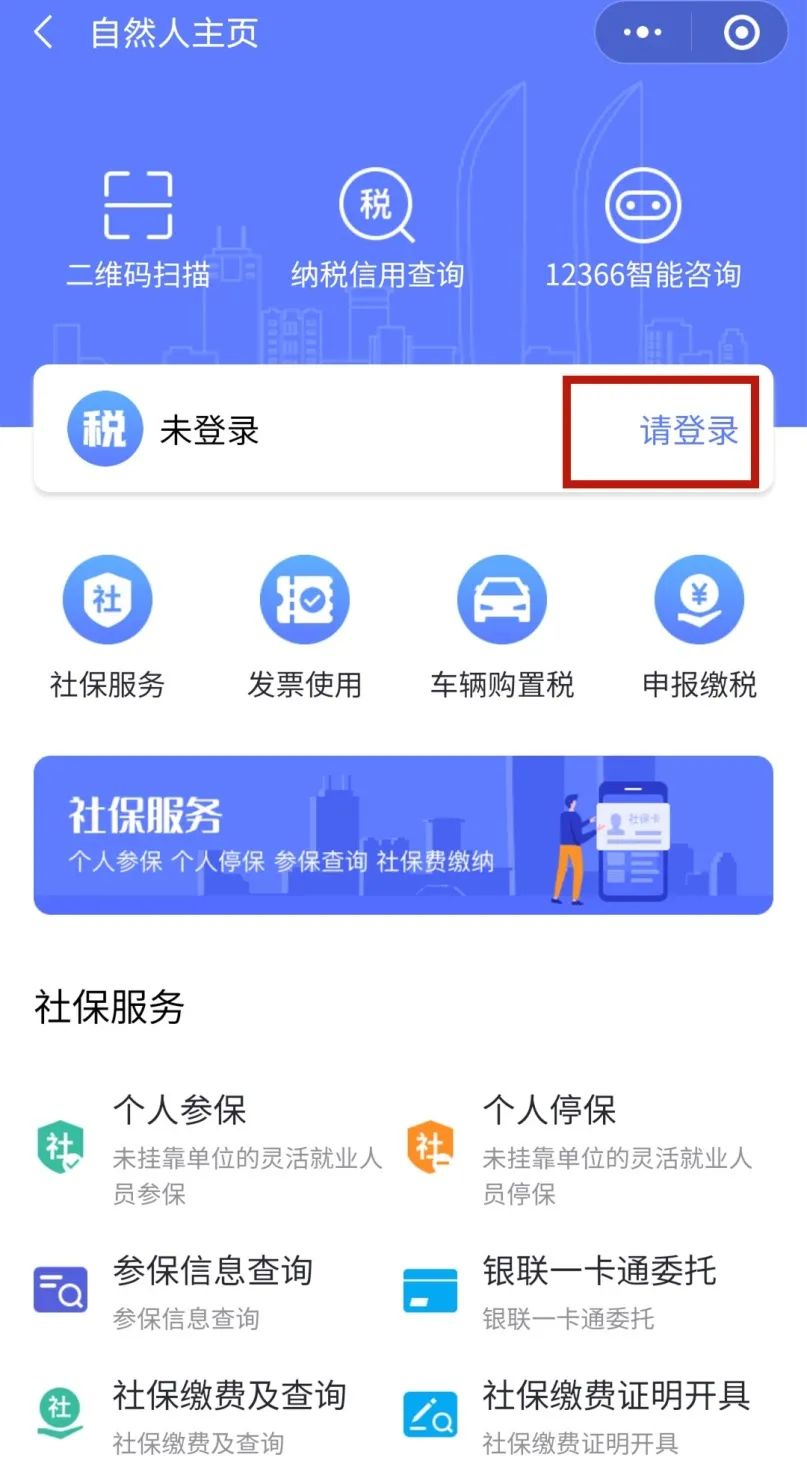This screenshot has height=1475, width=807.
Task: Select 个人参保
Action: tap(210, 1150)
